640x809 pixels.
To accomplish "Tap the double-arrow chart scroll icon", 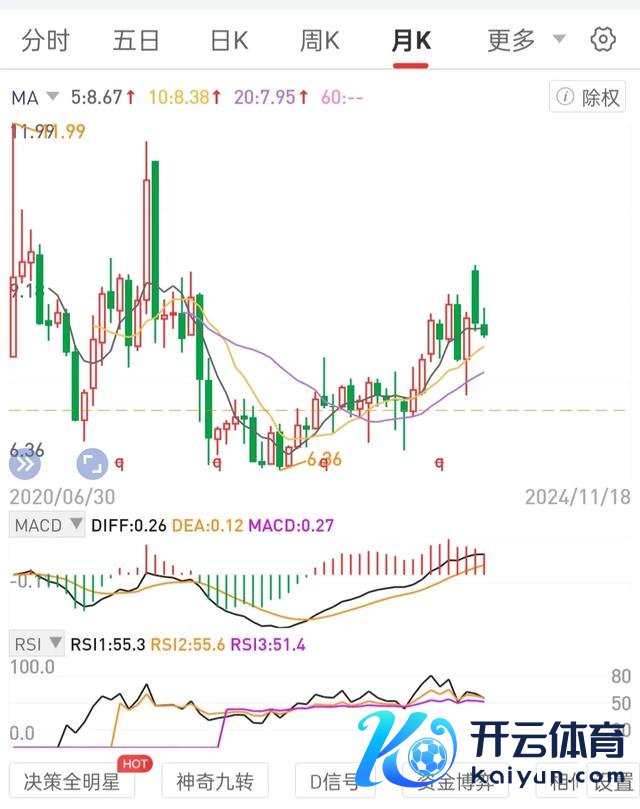I will 24,464.
